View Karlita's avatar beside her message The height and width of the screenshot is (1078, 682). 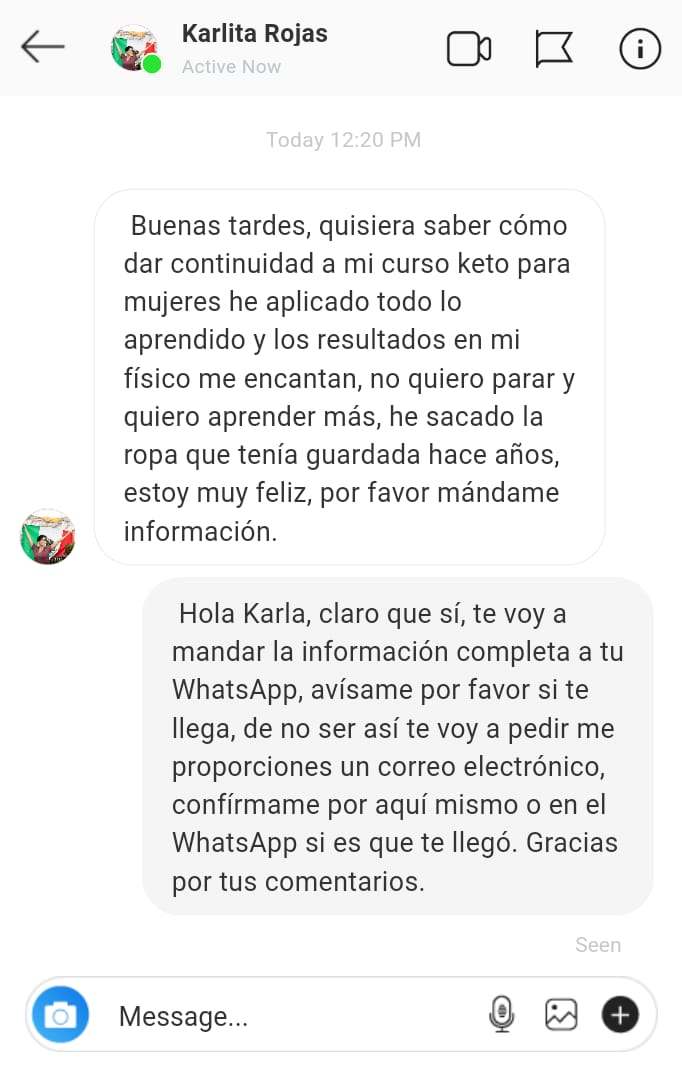[x=47, y=537]
